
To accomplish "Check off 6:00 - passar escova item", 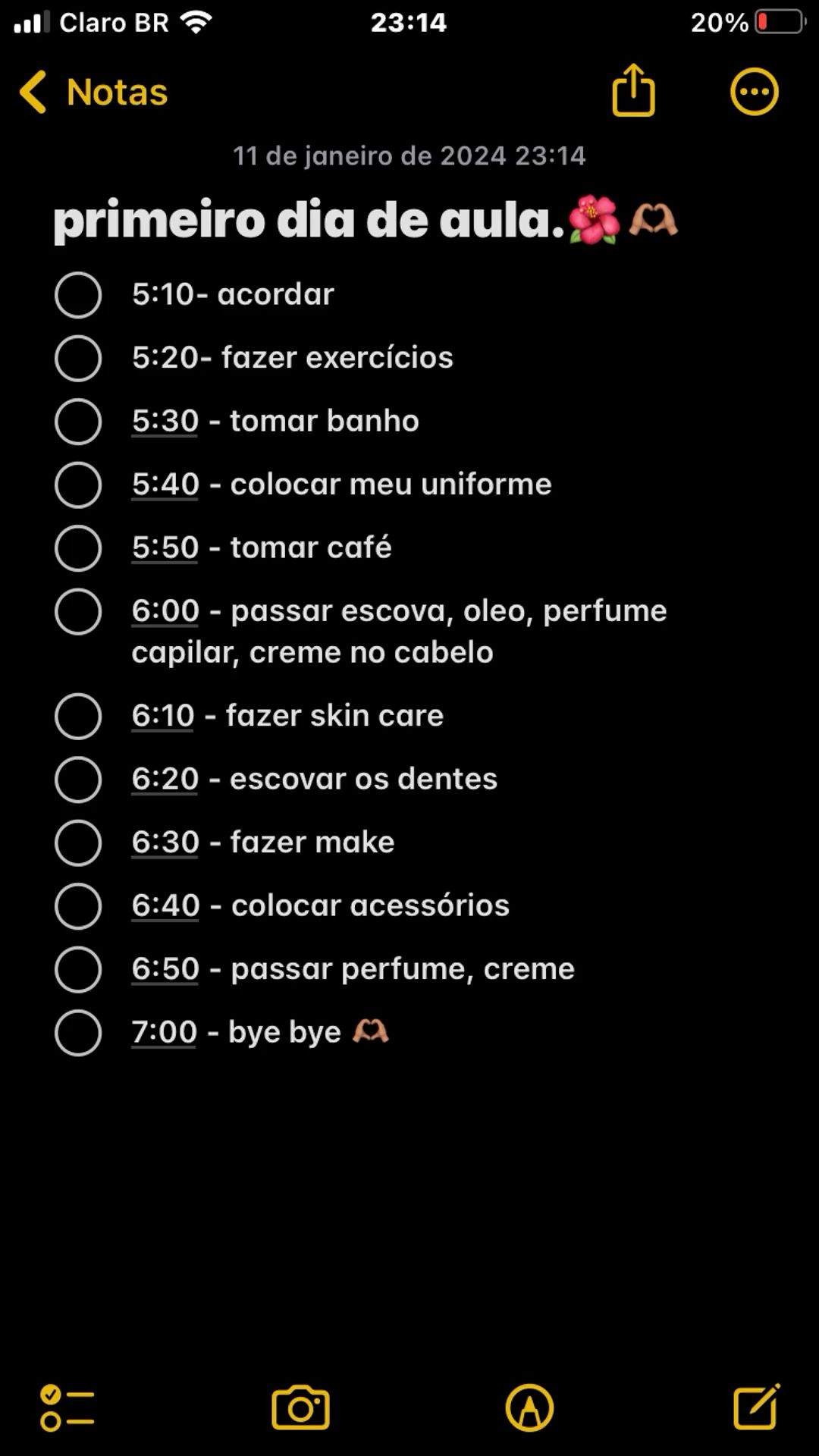I will pyautogui.click(x=78, y=611).
